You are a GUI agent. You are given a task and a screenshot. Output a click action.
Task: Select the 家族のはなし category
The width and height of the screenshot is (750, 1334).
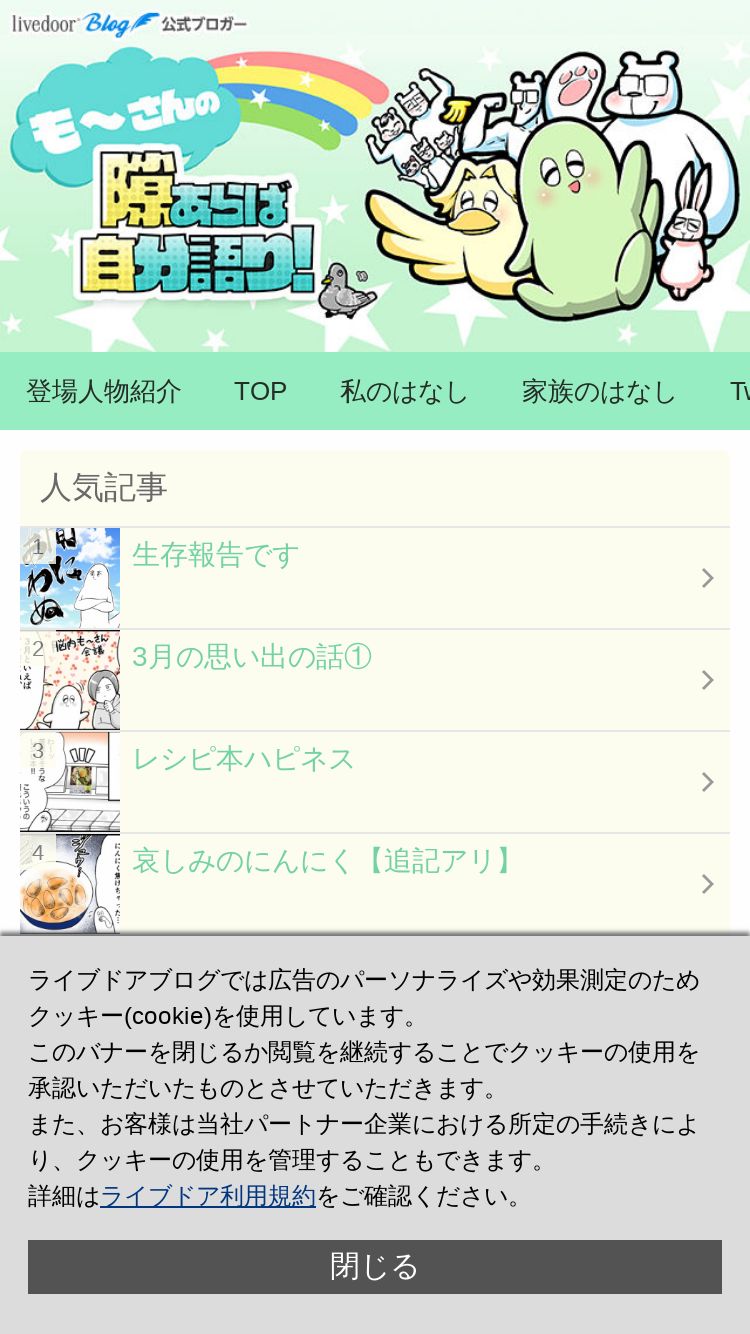pyautogui.click(x=599, y=391)
